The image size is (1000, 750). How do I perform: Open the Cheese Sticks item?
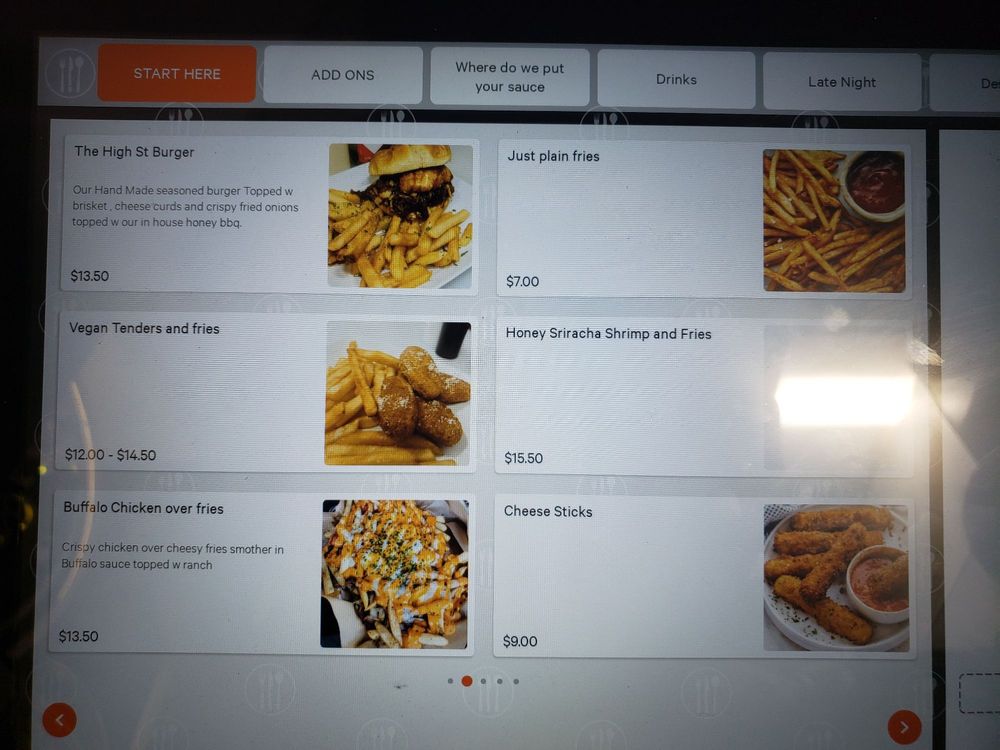(x=702, y=578)
